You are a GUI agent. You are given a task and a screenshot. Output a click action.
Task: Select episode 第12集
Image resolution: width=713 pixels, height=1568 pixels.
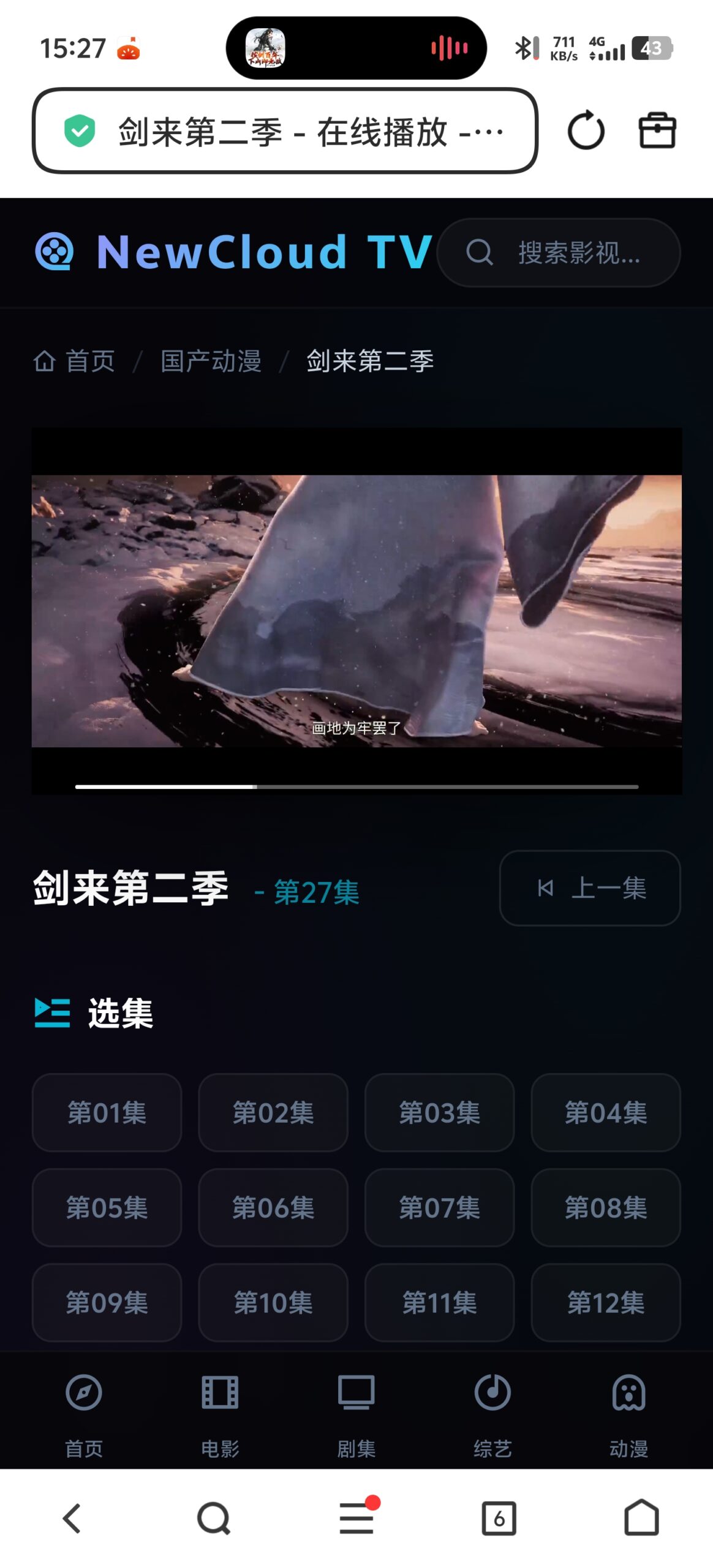pos(606,1303)
